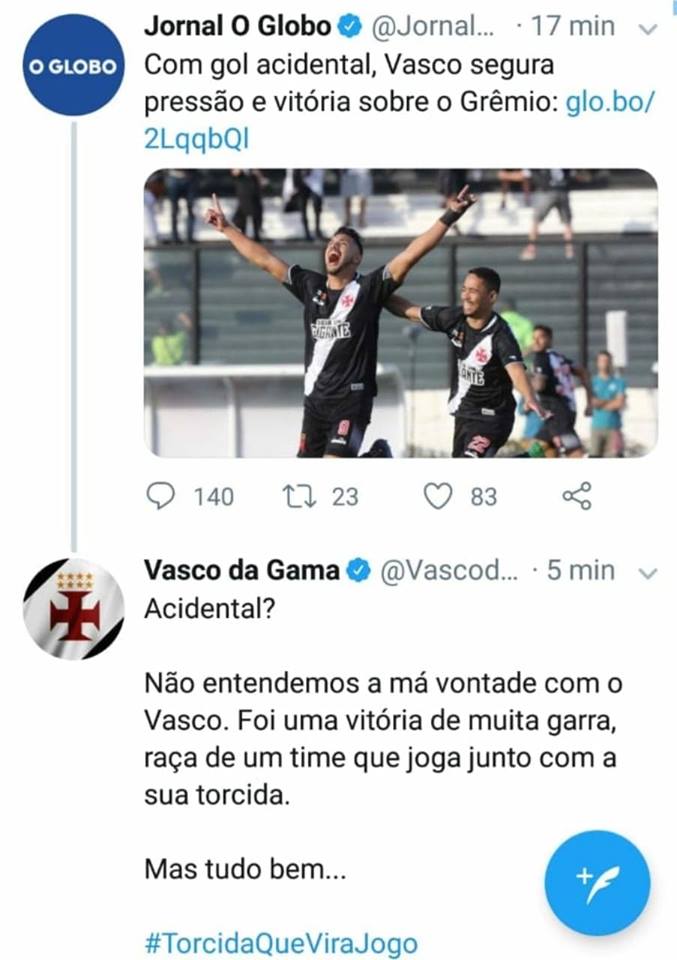The width and height of the screenshot is (677, 960).
Task: Open Vasco da Gama account name
Action: click(x=242, y=570)
